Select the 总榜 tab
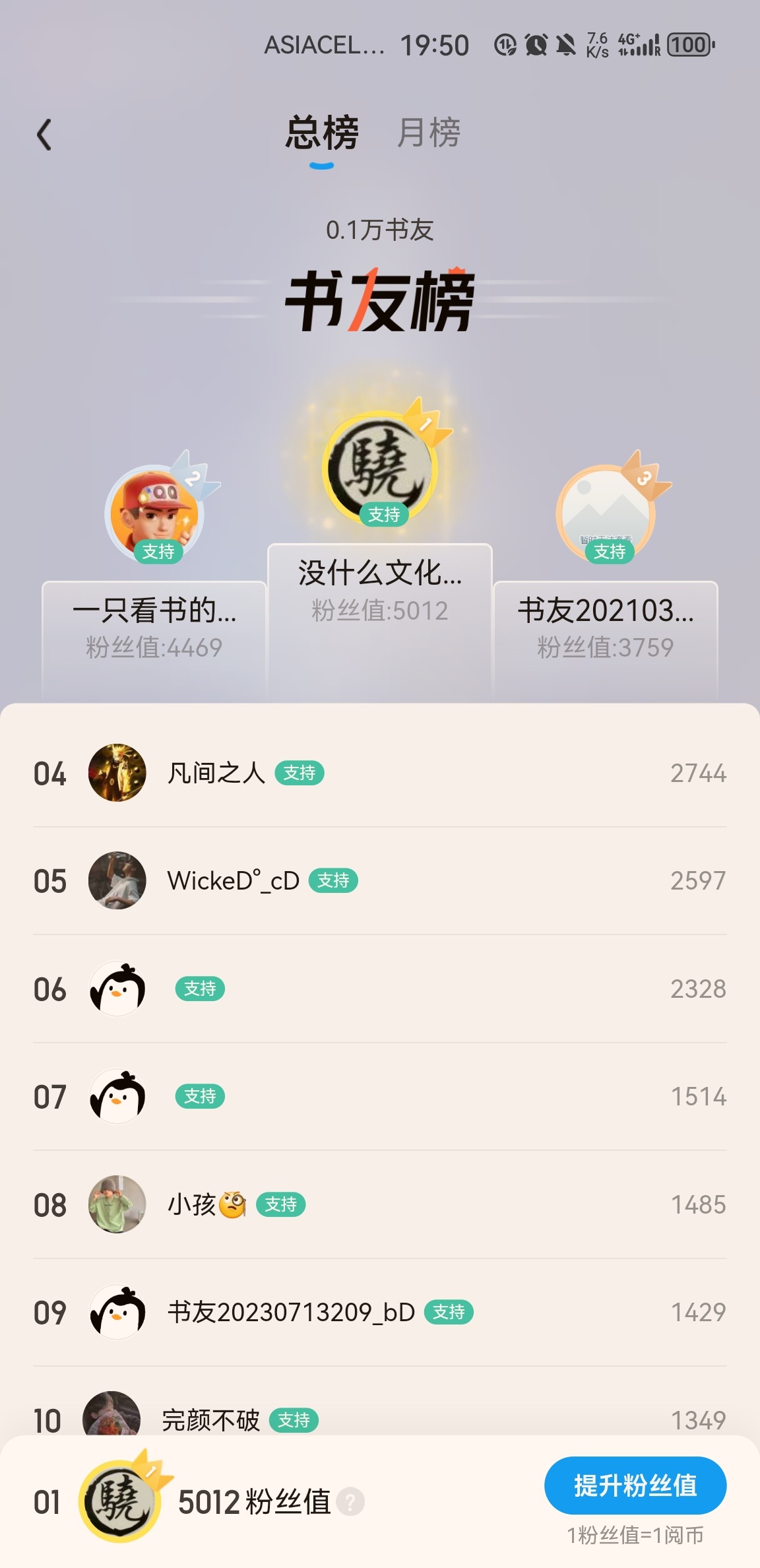 322,133
